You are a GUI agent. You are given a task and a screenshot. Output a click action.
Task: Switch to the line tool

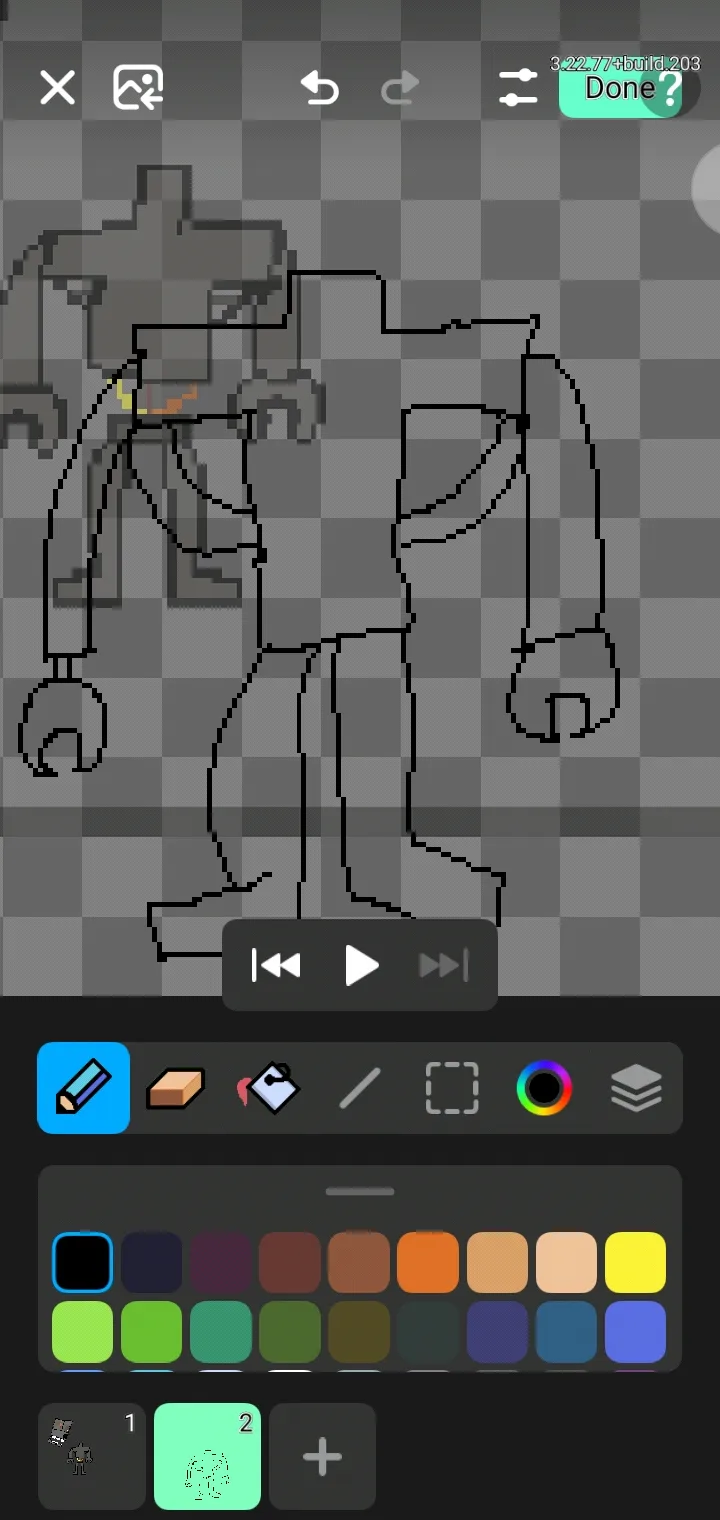360,1088
